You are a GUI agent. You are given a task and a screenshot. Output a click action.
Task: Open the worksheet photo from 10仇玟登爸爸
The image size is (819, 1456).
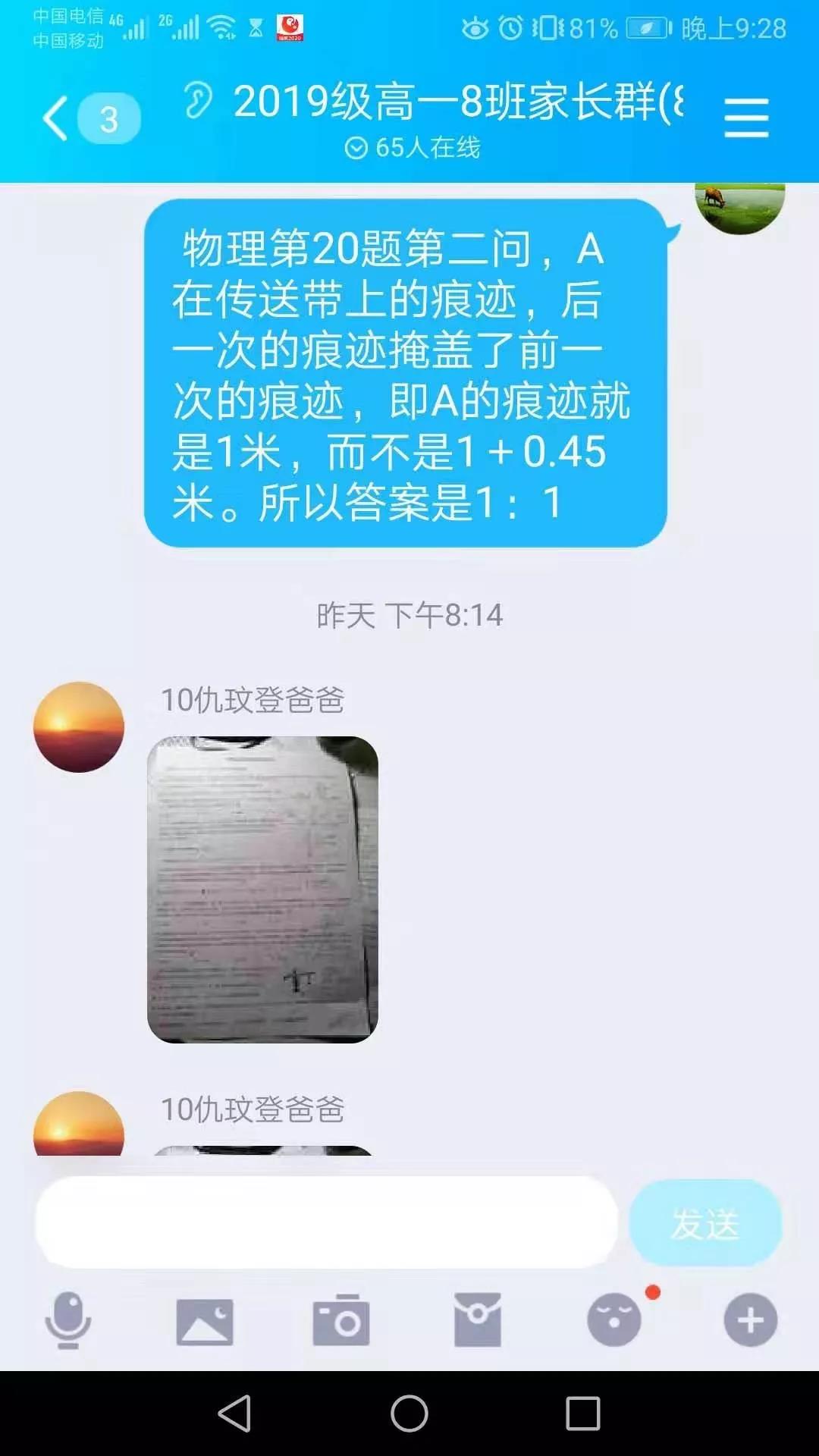pyautogui.click(x=262, y=889)
